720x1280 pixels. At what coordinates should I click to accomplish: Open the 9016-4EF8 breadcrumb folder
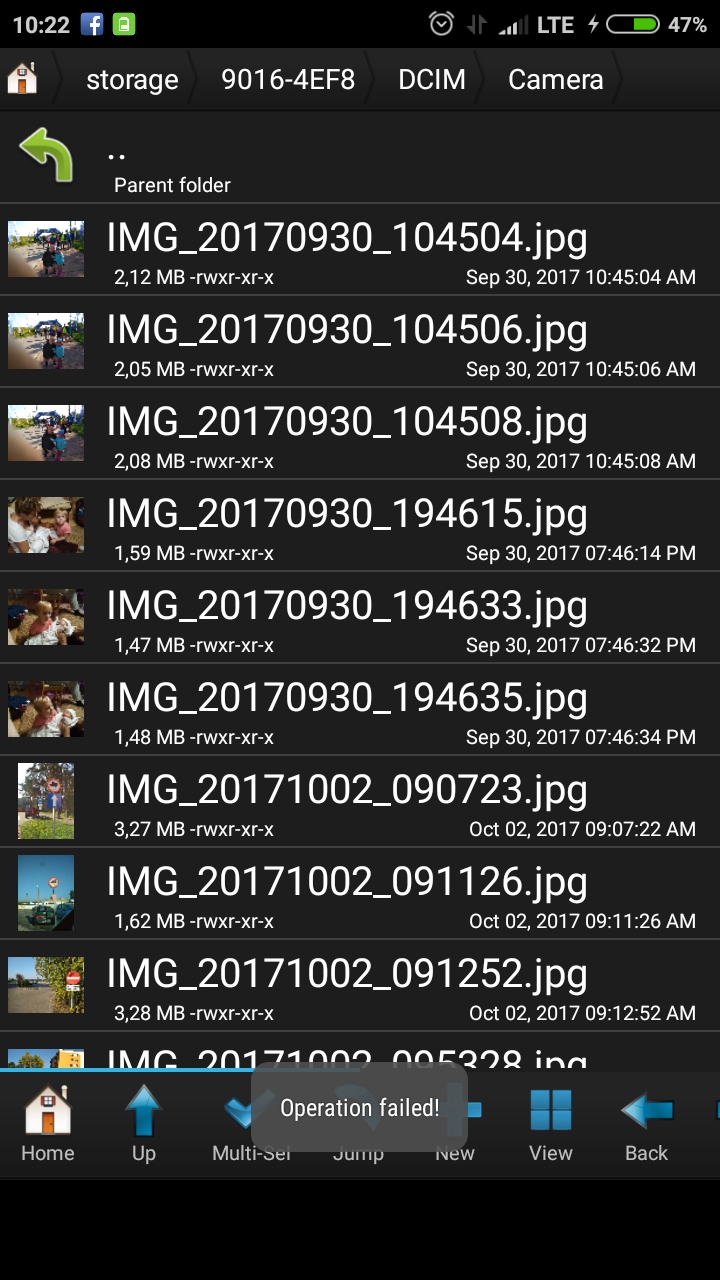pyautogui.click(x=288, y=80)
